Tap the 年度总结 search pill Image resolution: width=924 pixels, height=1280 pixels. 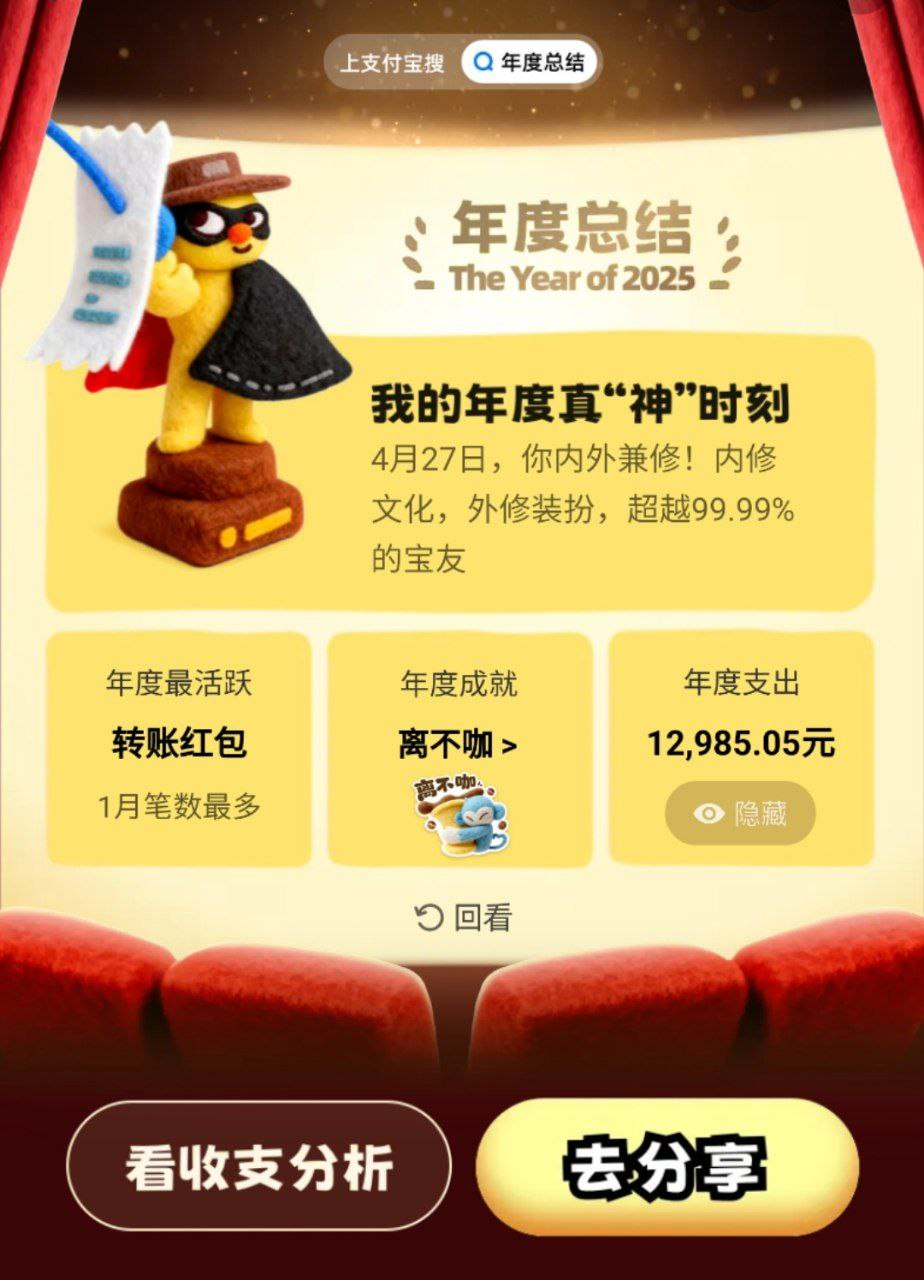tap(530, 62)
